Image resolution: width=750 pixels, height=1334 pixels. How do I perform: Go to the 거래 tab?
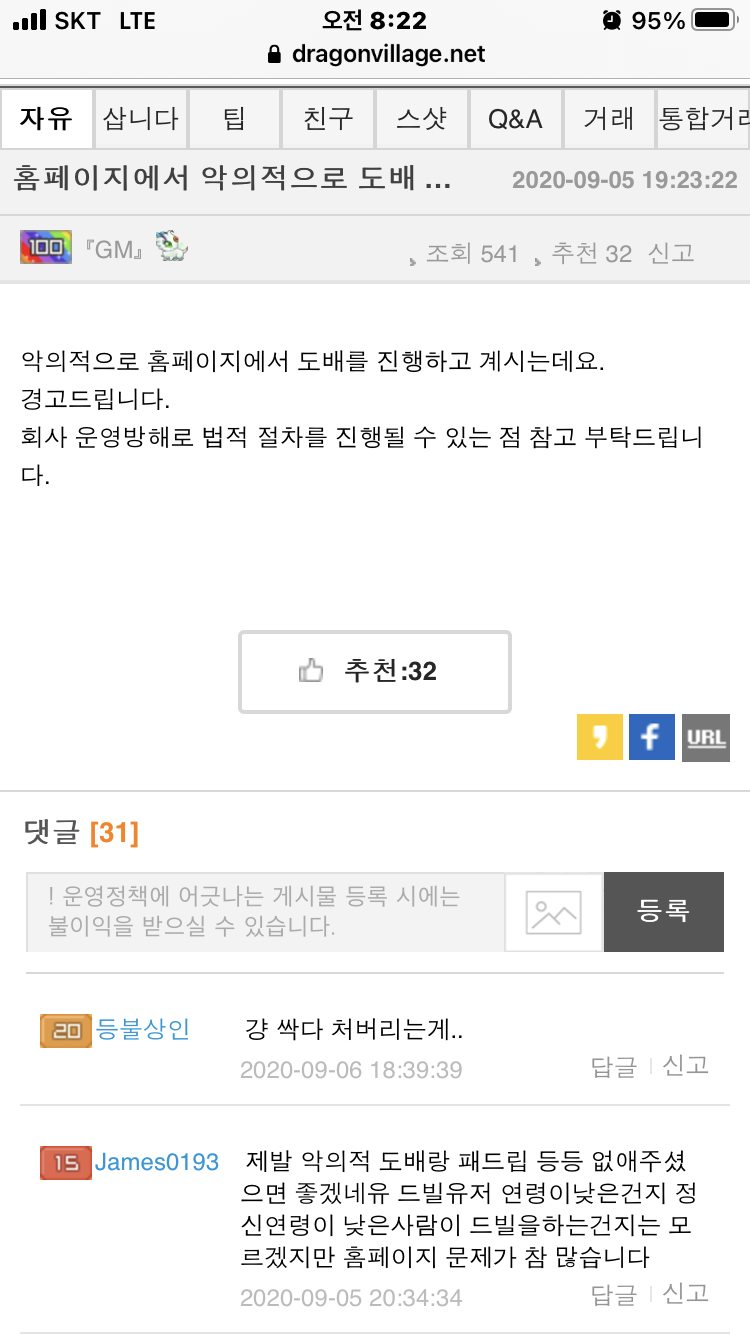(x=608, y=120)
